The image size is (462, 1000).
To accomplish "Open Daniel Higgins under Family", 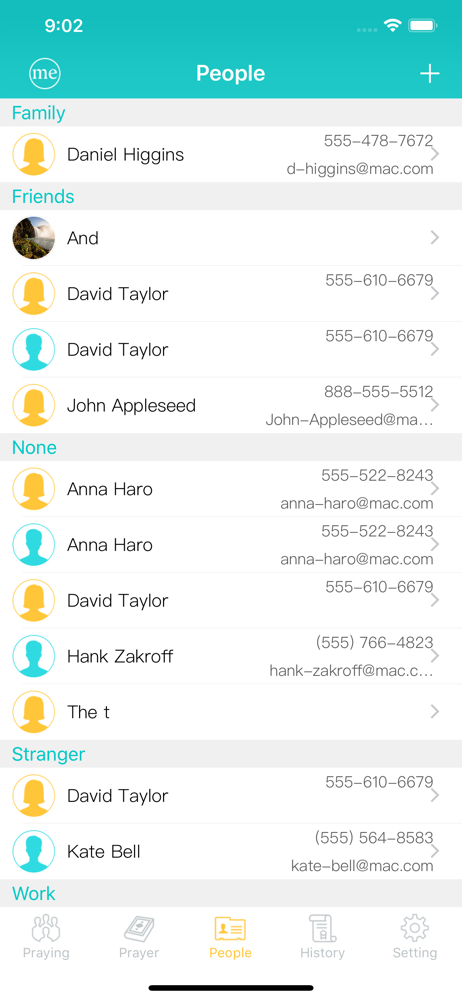I will 231,154.
